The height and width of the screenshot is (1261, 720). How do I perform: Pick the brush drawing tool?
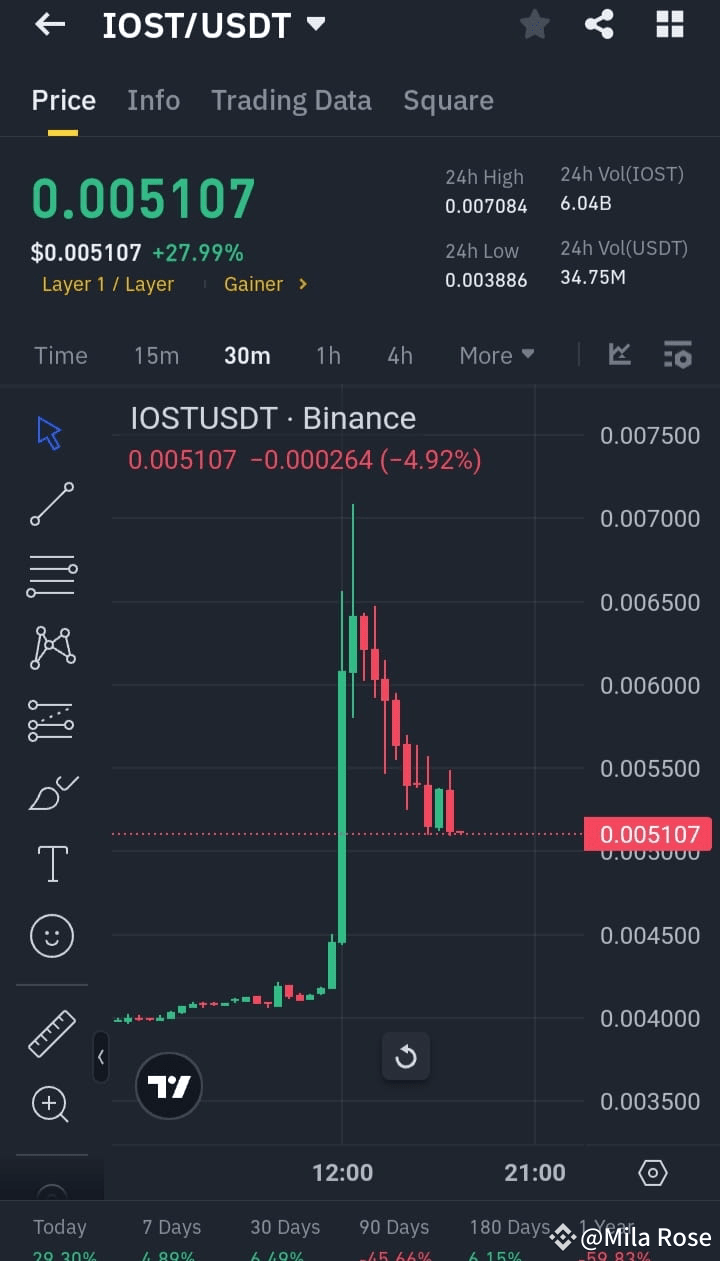(52, 792)
